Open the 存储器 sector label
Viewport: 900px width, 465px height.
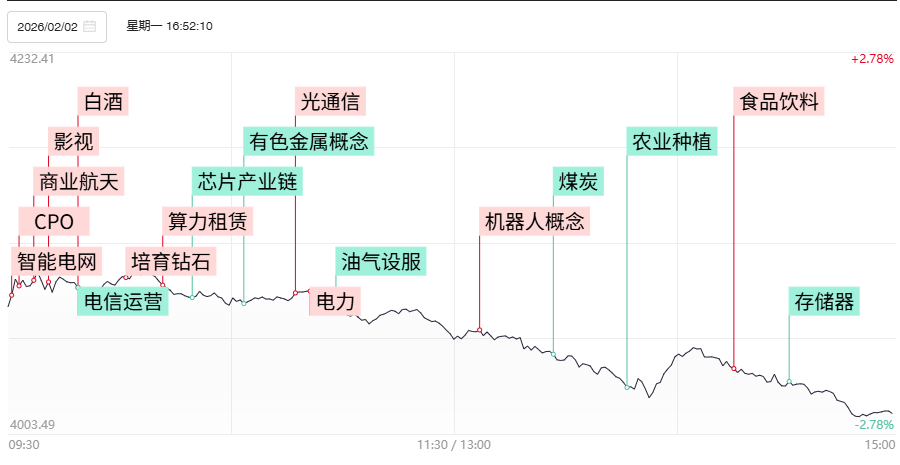(x=824, y=301)
